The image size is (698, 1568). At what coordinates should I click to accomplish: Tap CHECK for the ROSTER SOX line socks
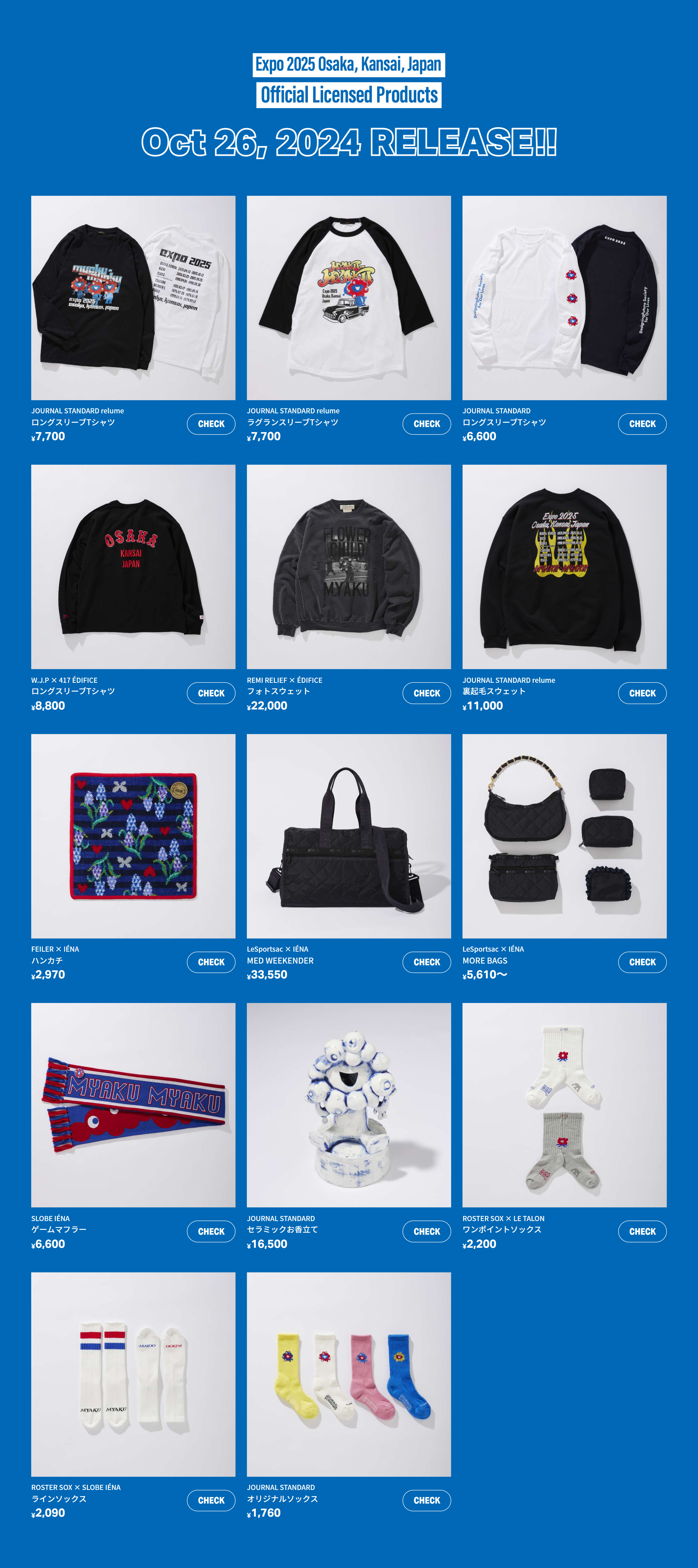(211, 1500)
